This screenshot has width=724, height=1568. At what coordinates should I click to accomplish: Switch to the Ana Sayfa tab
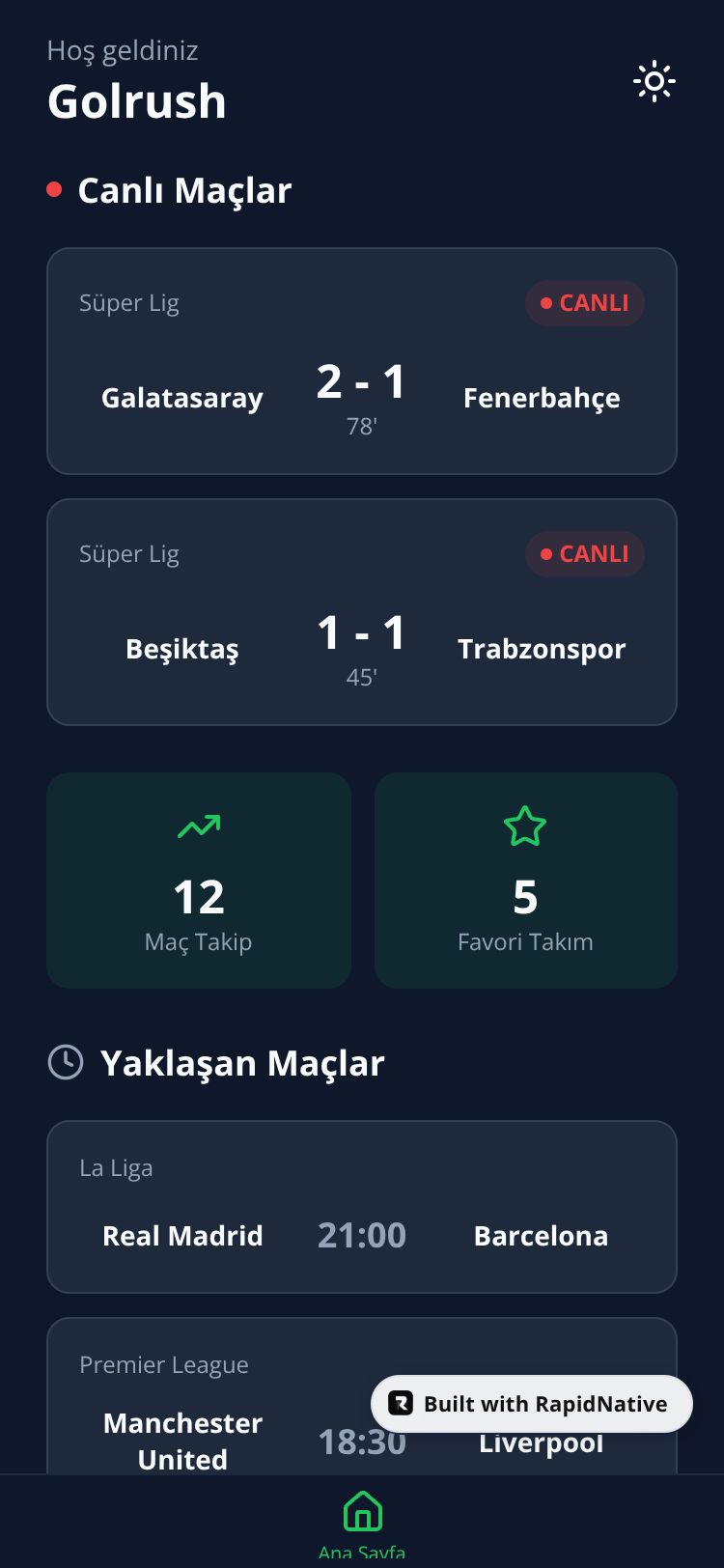pos(362,1523)
